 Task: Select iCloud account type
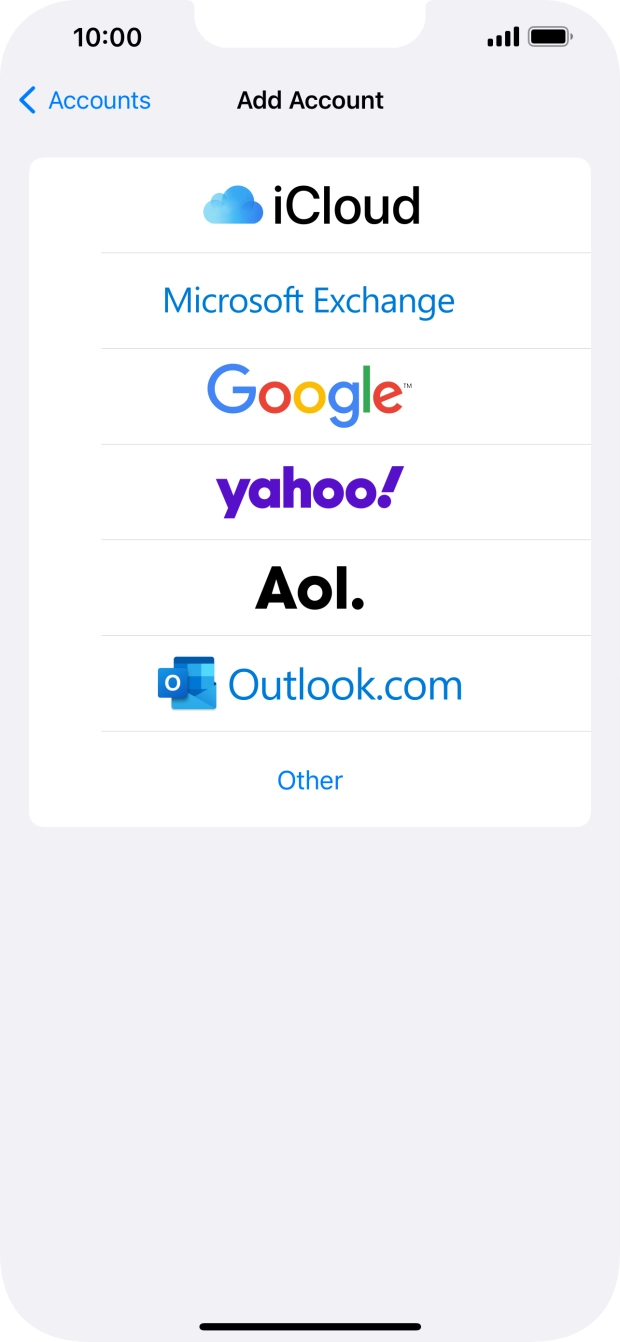(x=310, y=205)
